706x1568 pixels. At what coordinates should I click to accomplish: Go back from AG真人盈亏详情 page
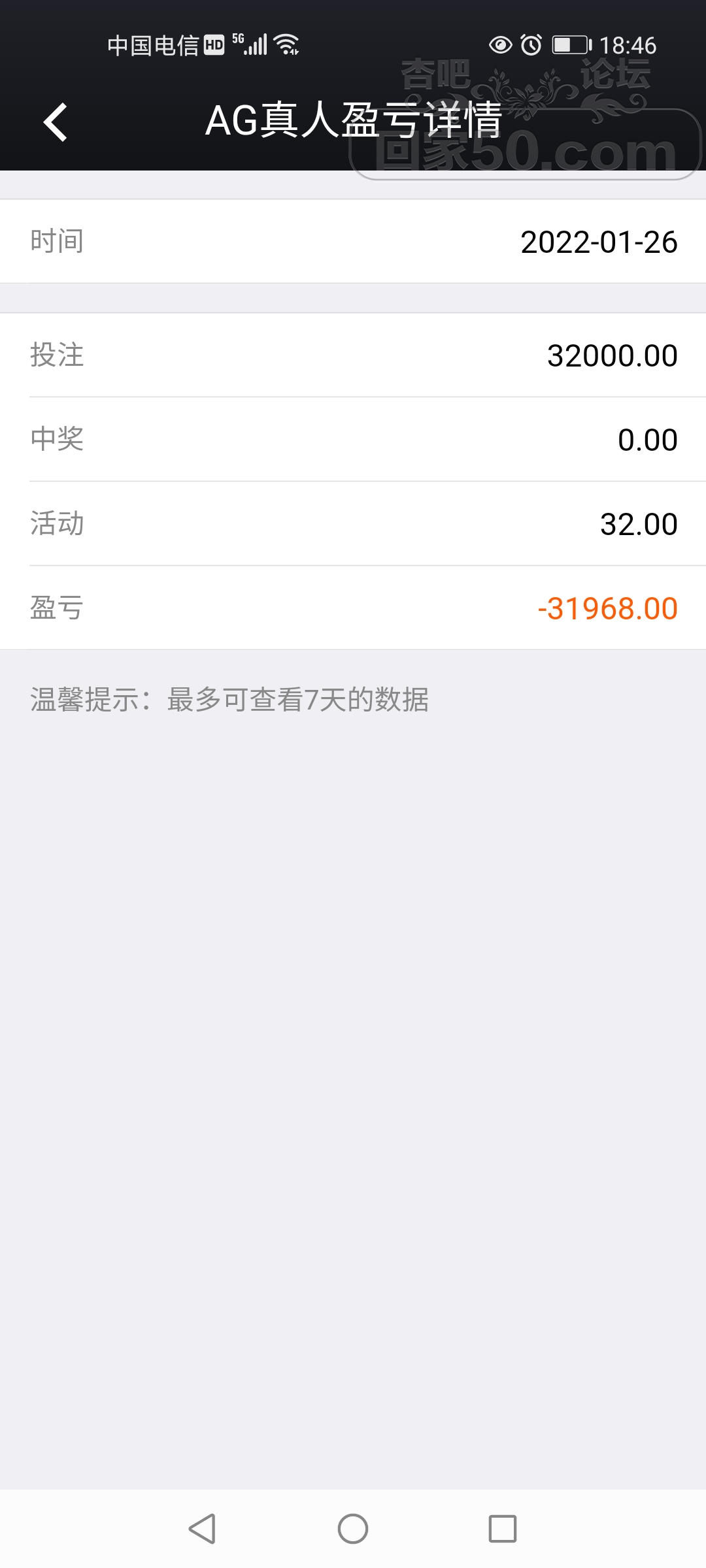coord(56,122)
